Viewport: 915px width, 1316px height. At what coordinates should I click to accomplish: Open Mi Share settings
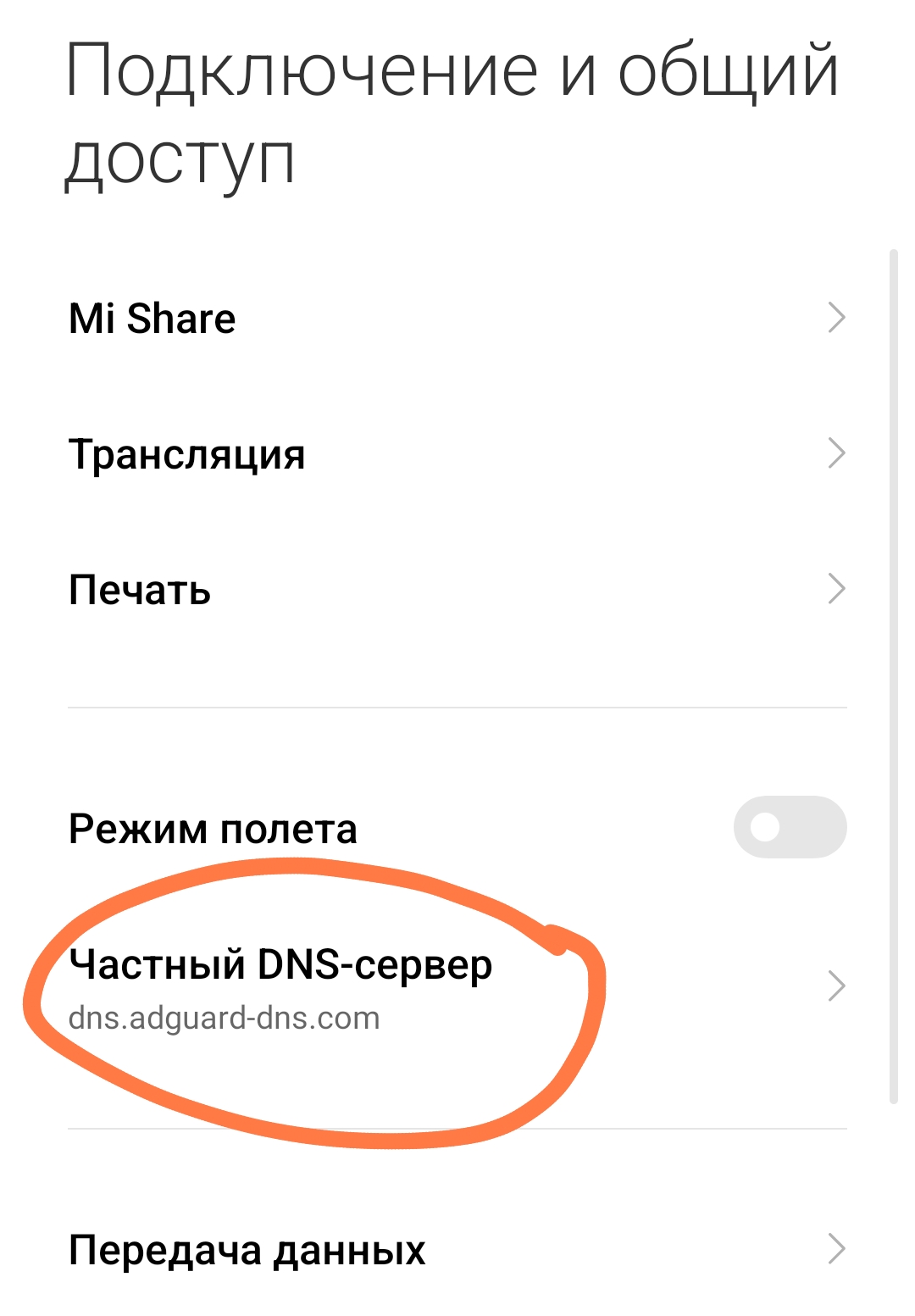[x=457, y=319]
